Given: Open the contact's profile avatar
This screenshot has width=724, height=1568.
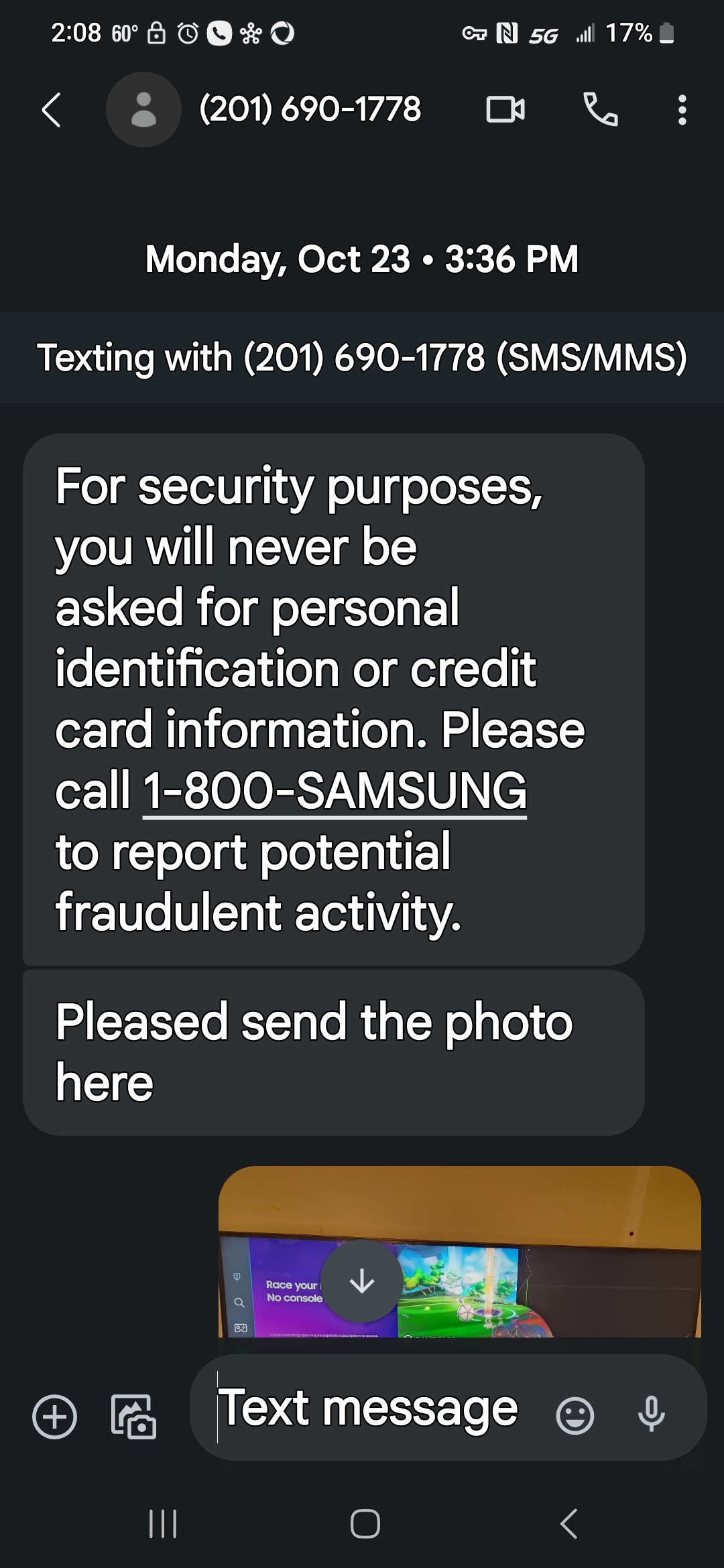Looking at the screenshot, I should [143, 110].
